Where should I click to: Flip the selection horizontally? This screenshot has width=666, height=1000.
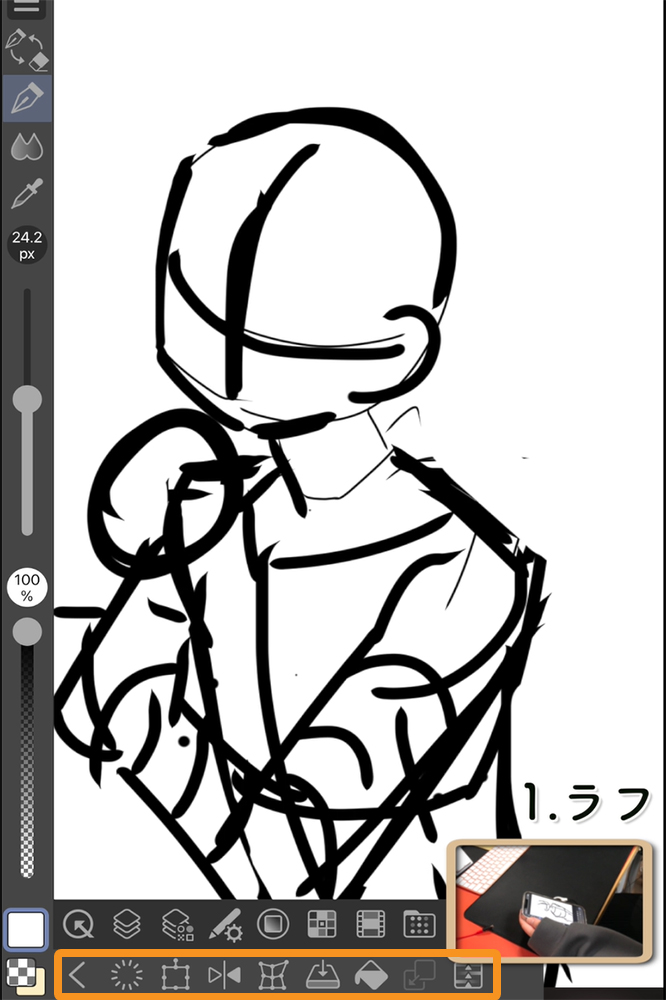(x=223, y=974)
